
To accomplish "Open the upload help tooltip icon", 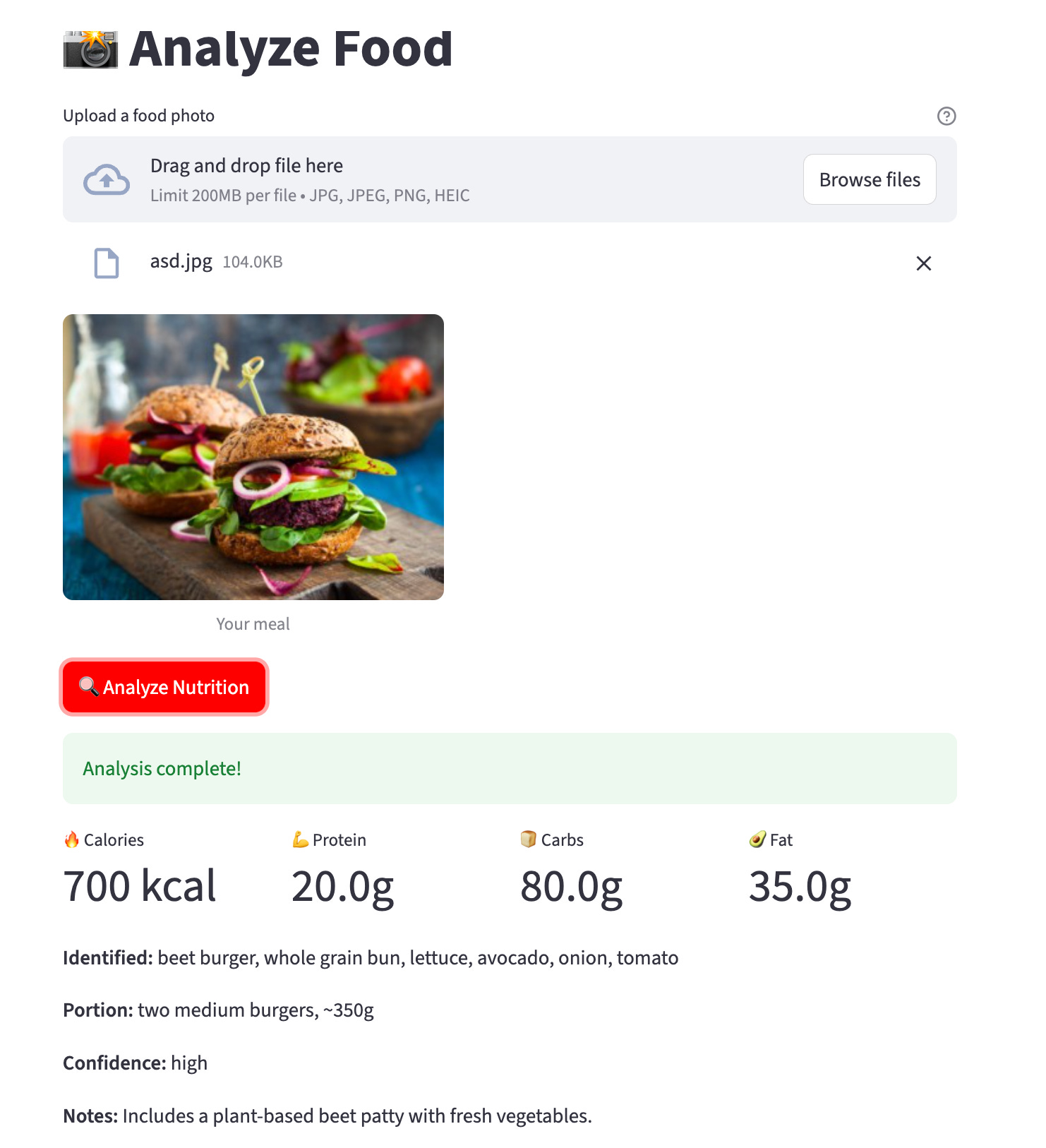I will [x=946, y=116].
